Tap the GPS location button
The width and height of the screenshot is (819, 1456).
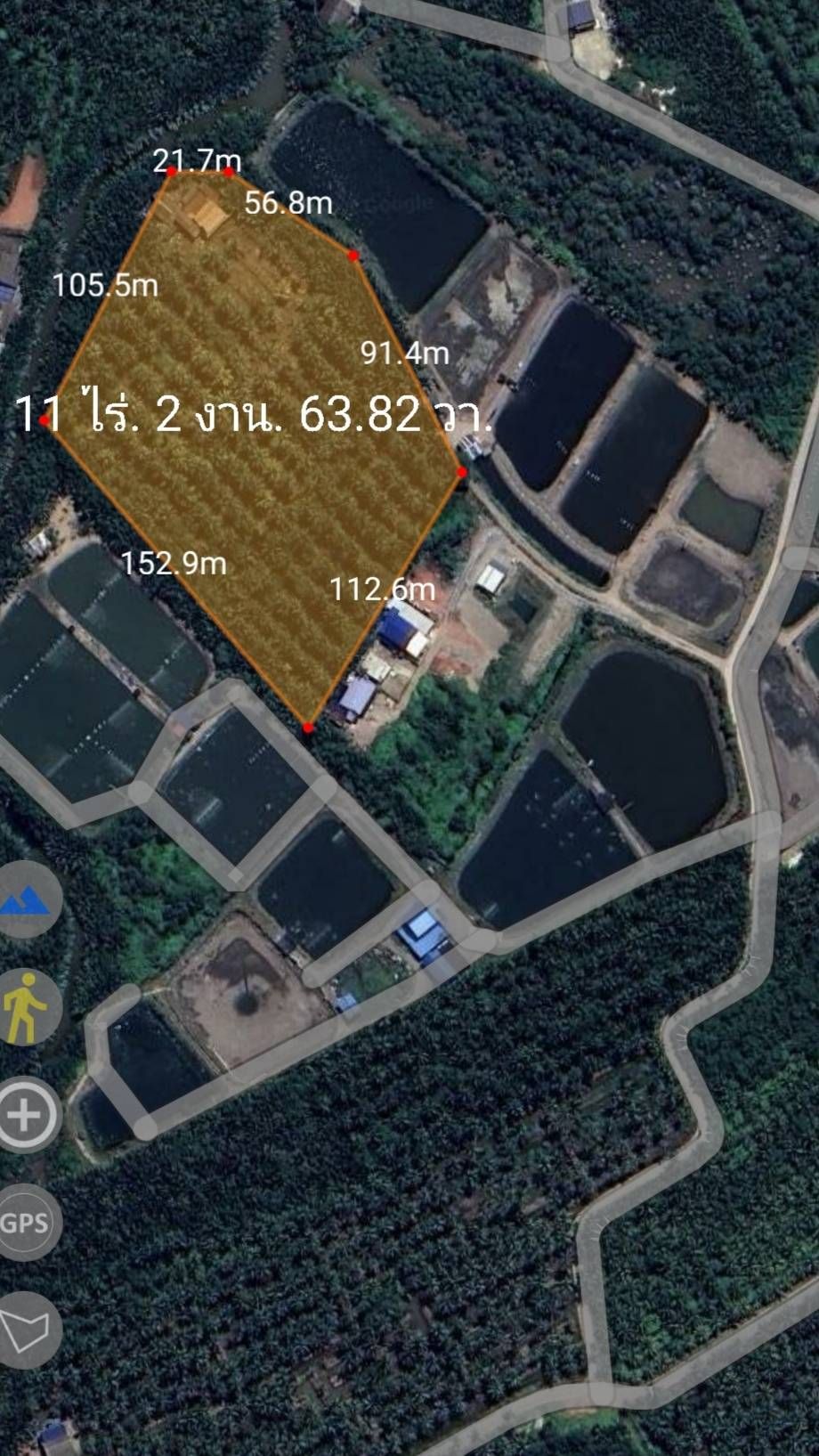coord(24,1223)
